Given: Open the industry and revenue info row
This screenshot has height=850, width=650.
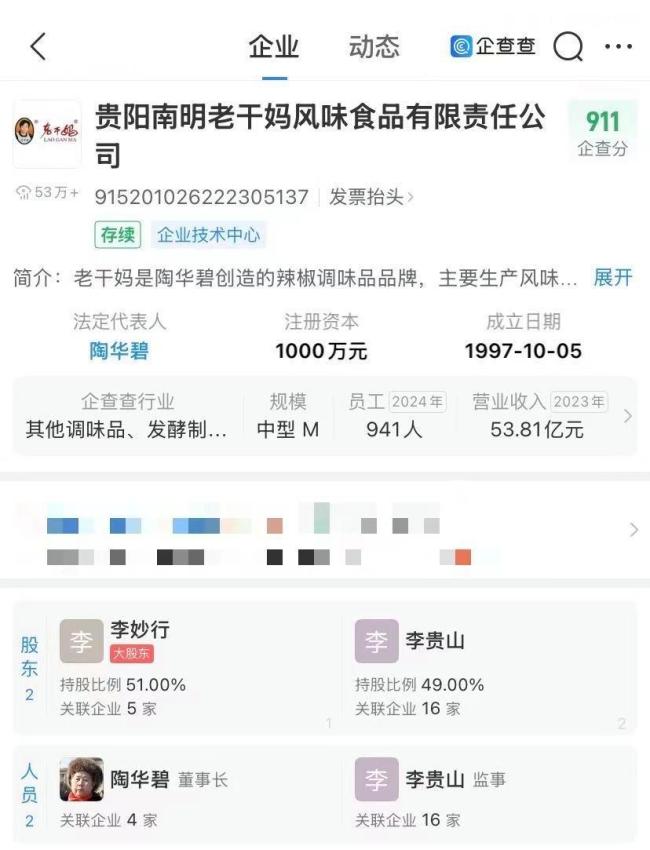Looking at the screenshot, I should click(324, 416).
